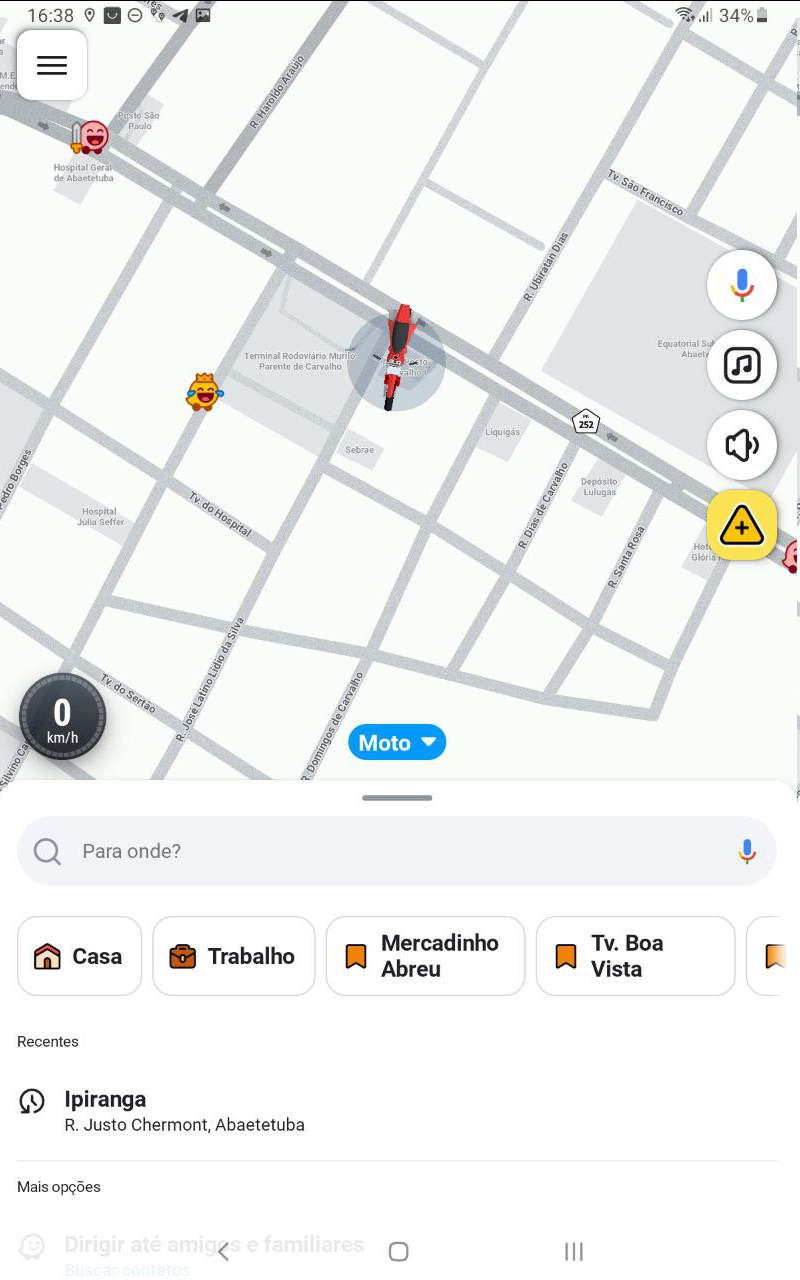The image size is (800, 1280).
Task: Expand the Moto vehicle type dropdown
Action: click(x=397, y=743)
